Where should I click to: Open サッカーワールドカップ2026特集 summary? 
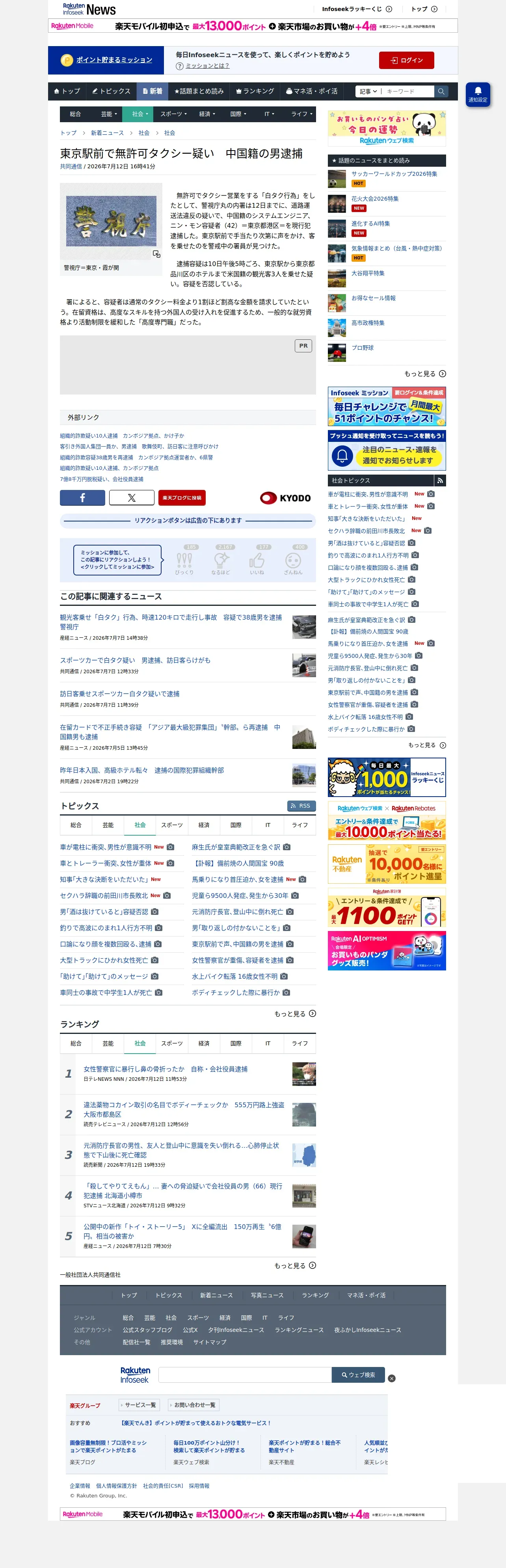coord(394,173)
